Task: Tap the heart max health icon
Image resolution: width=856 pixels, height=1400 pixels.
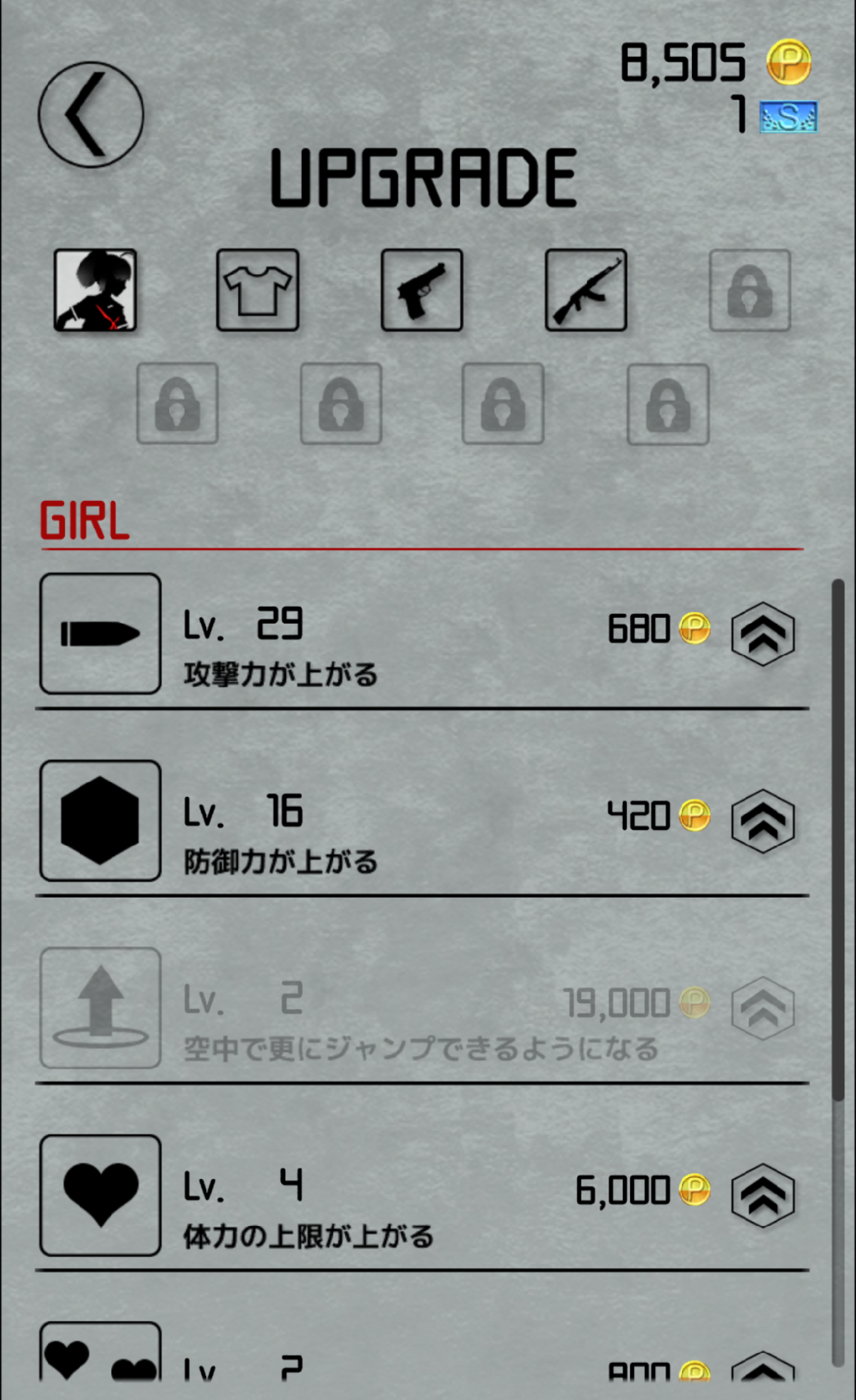Action: coord(101,1195)
